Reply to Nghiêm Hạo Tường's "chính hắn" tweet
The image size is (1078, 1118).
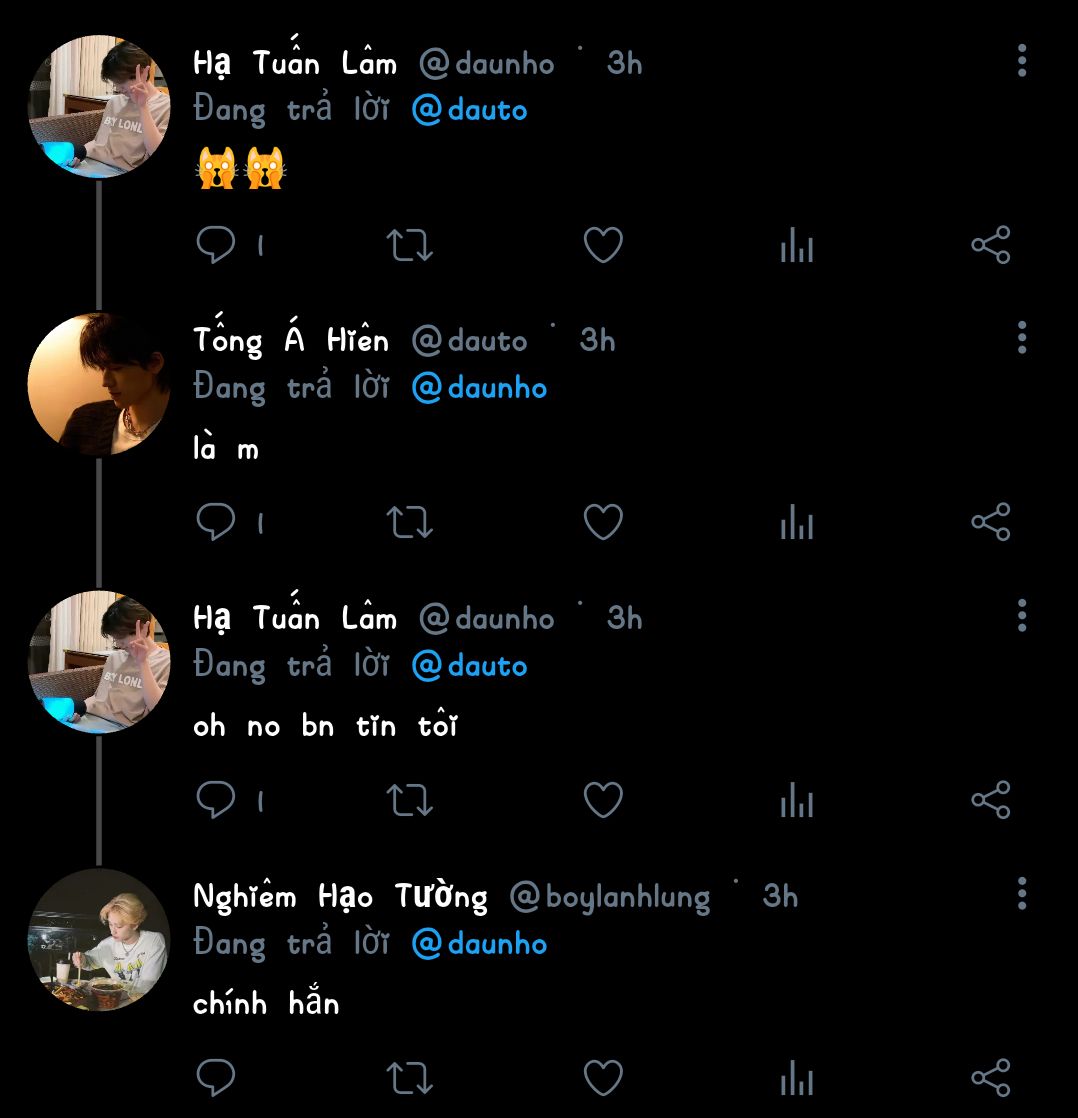[215, 1078]
